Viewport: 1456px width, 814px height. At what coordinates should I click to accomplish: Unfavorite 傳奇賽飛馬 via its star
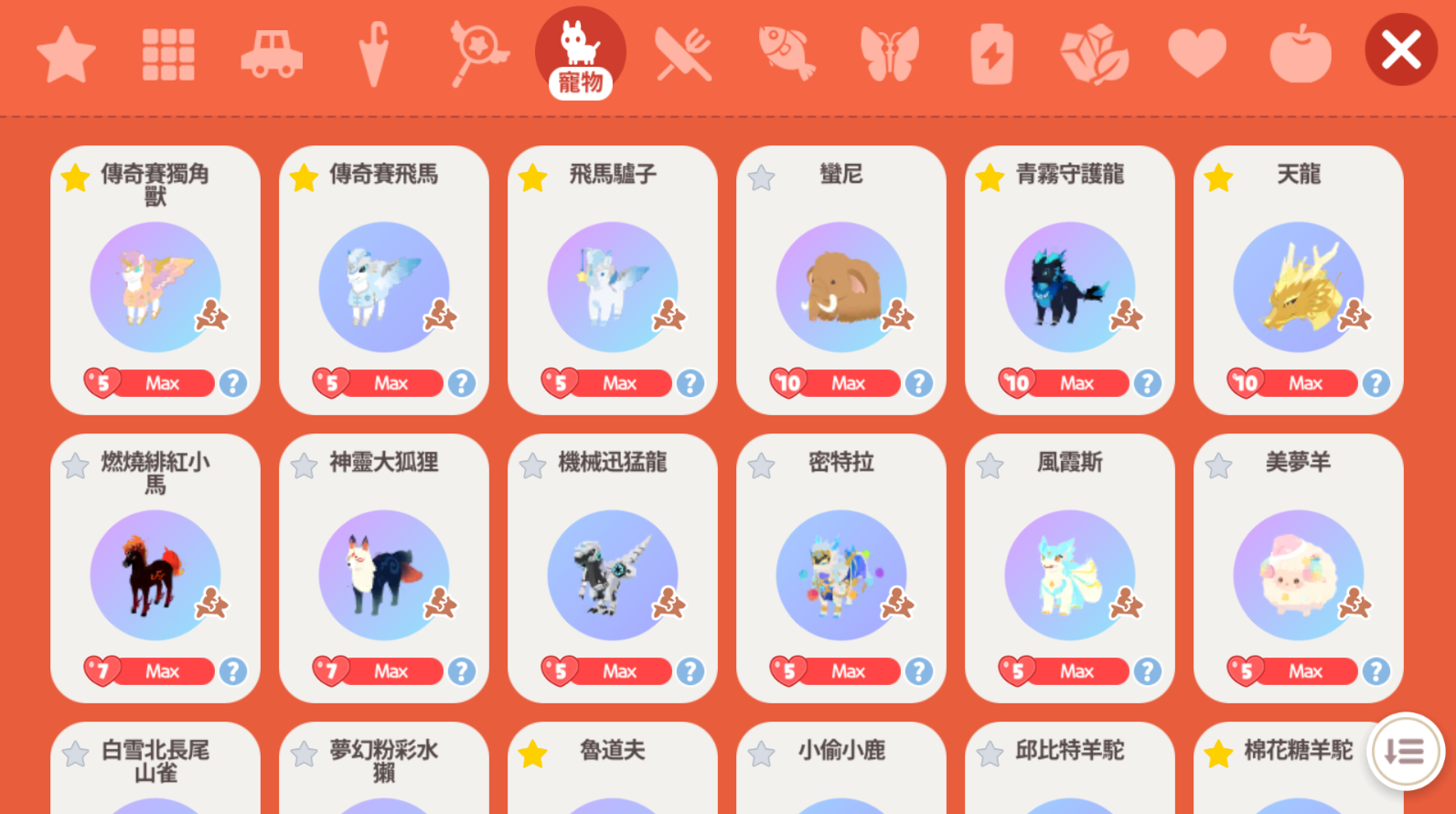click(304, 178)
